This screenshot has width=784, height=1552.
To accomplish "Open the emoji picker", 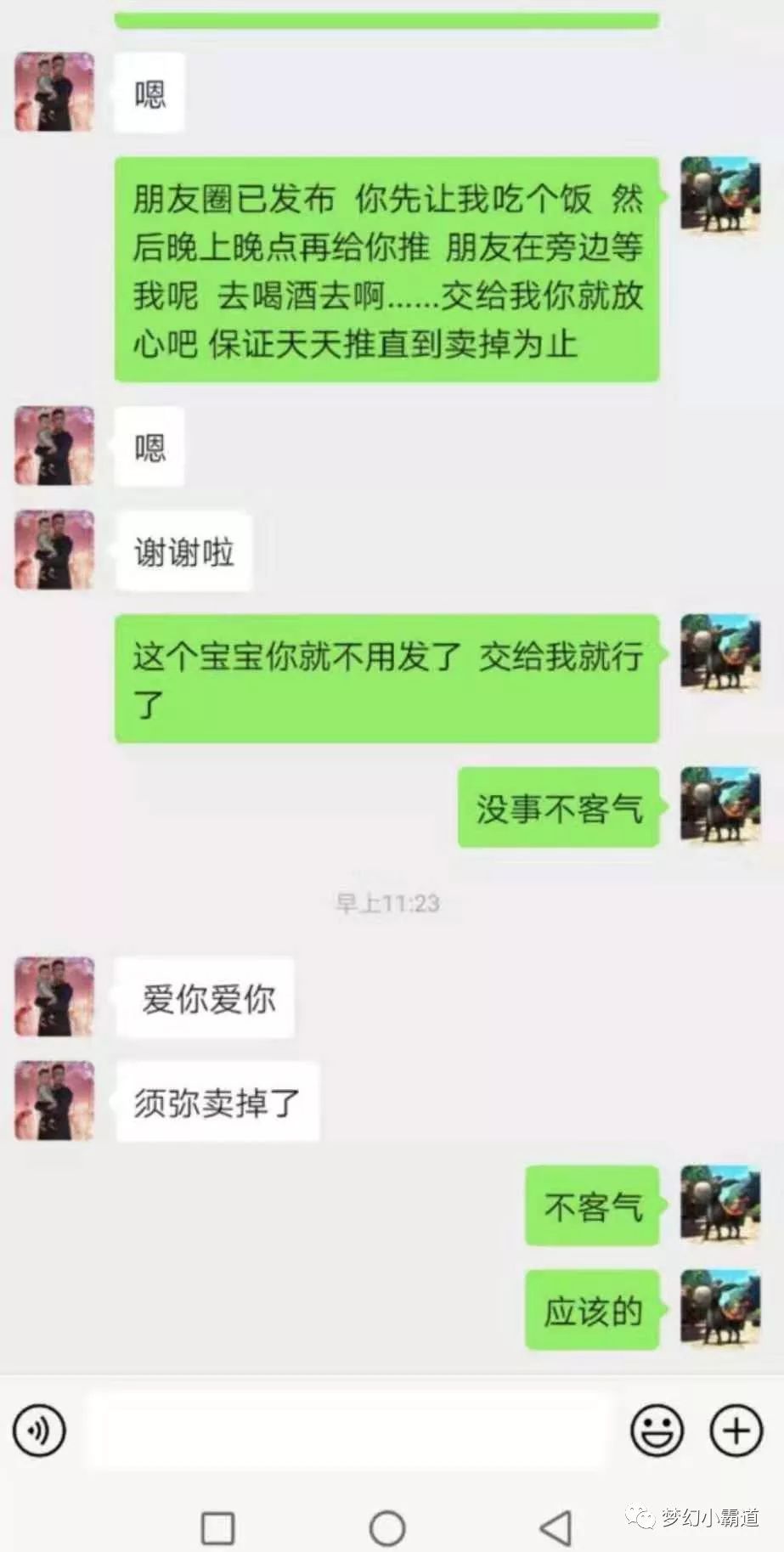I will point(657,1430).
